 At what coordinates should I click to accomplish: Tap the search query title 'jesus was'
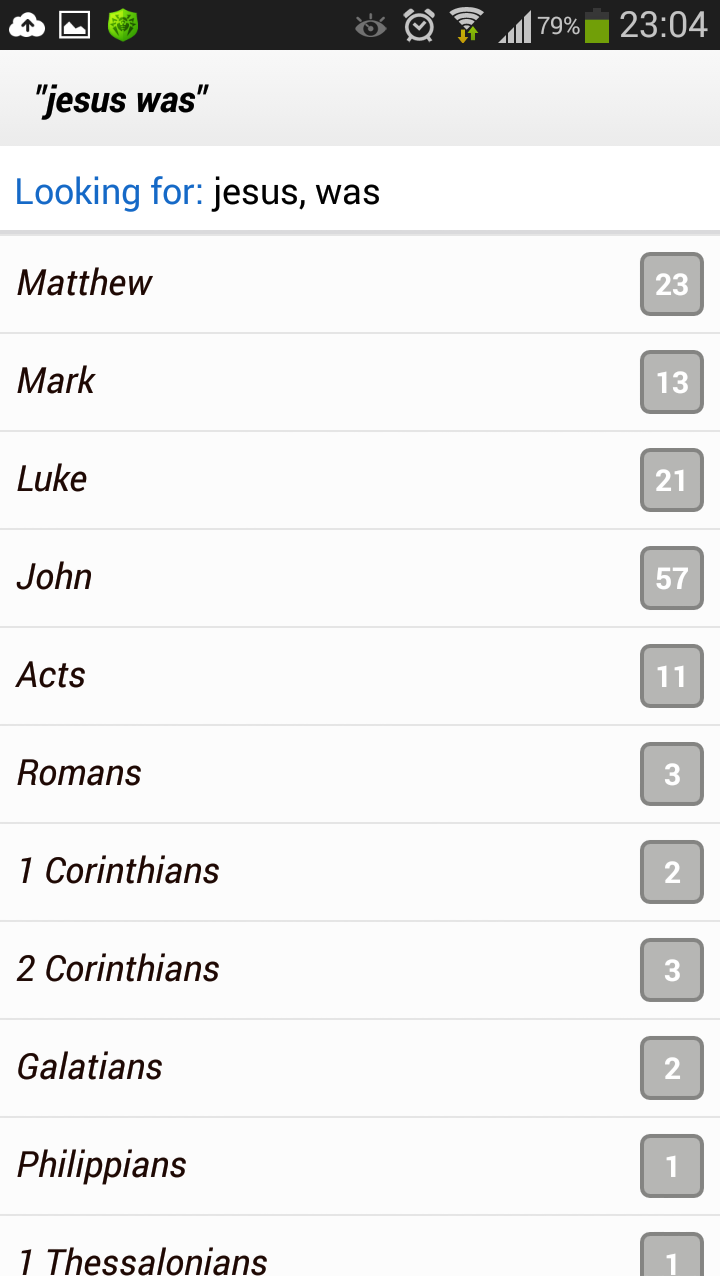118,99
